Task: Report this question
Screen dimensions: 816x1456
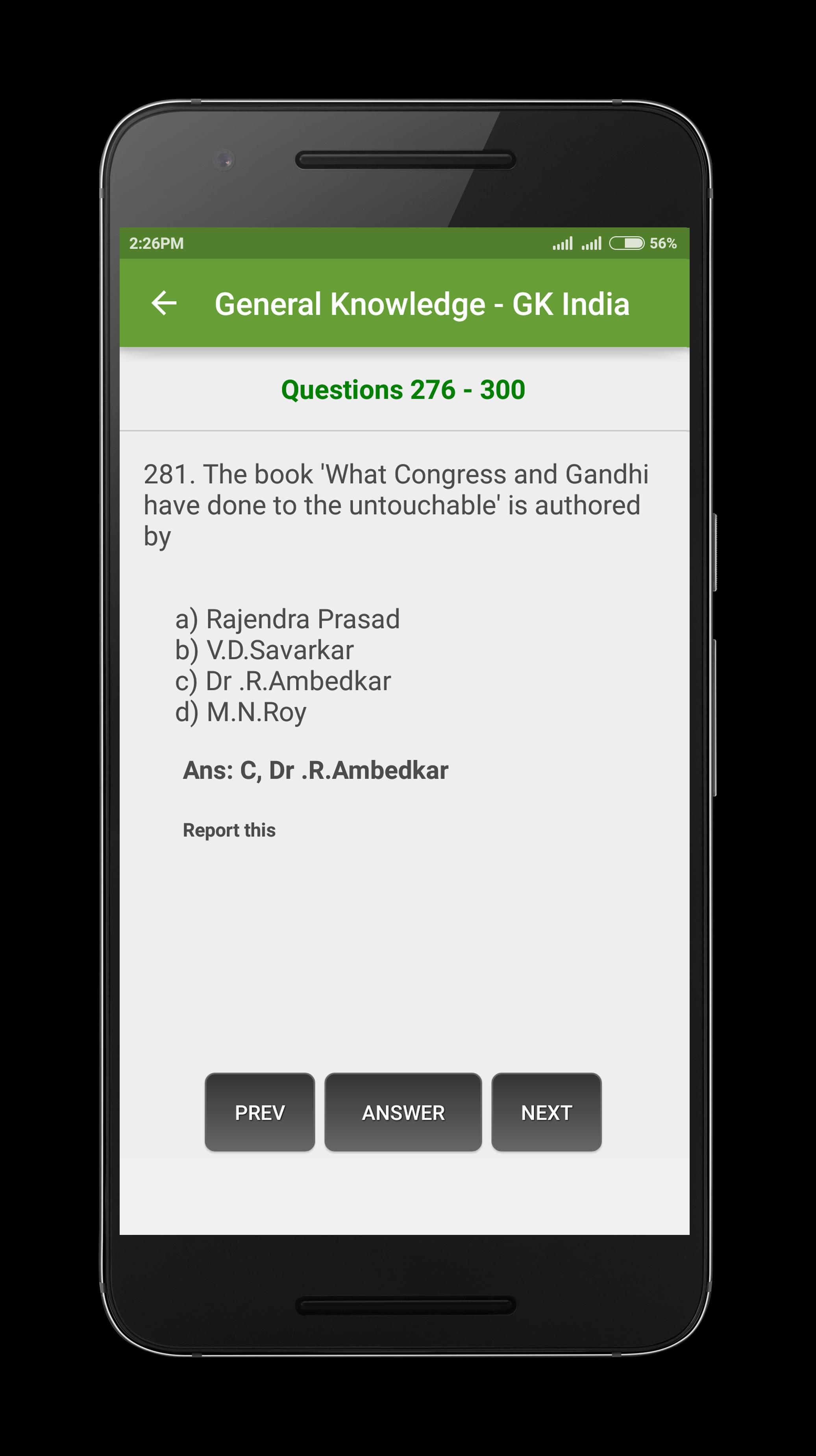Action: (229, 830)
